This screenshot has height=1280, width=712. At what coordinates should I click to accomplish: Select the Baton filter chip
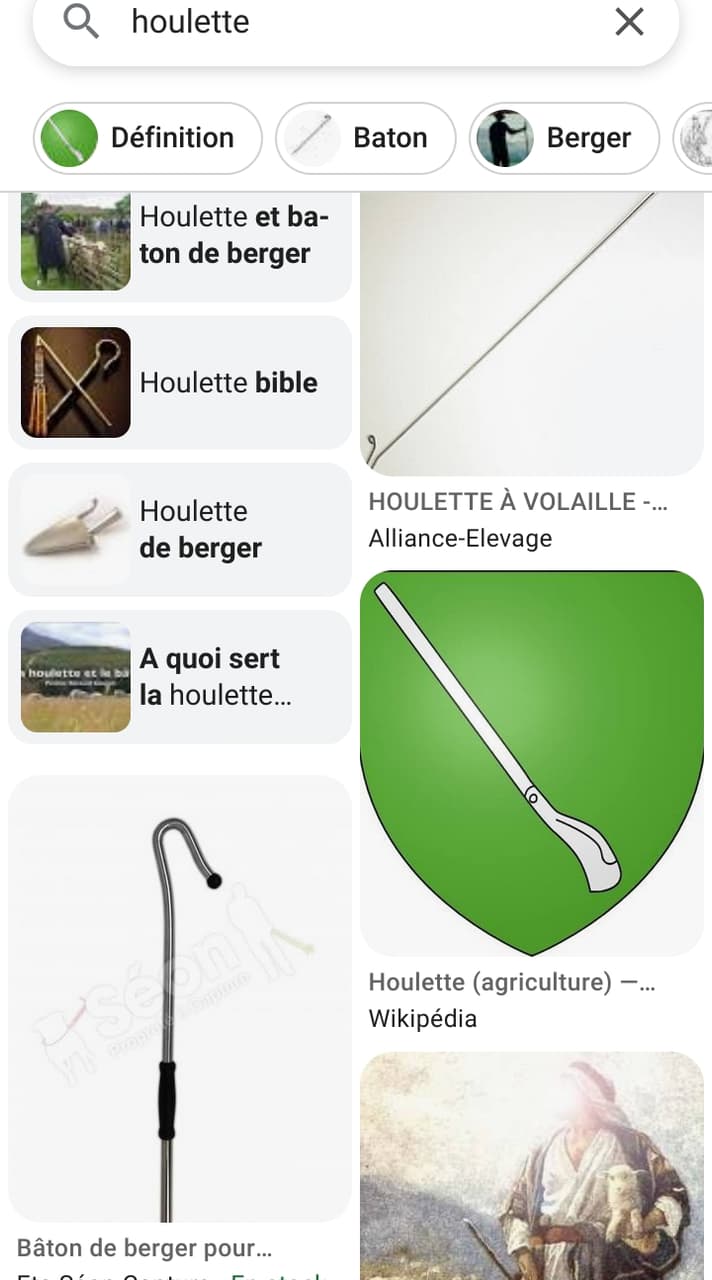click(x=366, y=138)
